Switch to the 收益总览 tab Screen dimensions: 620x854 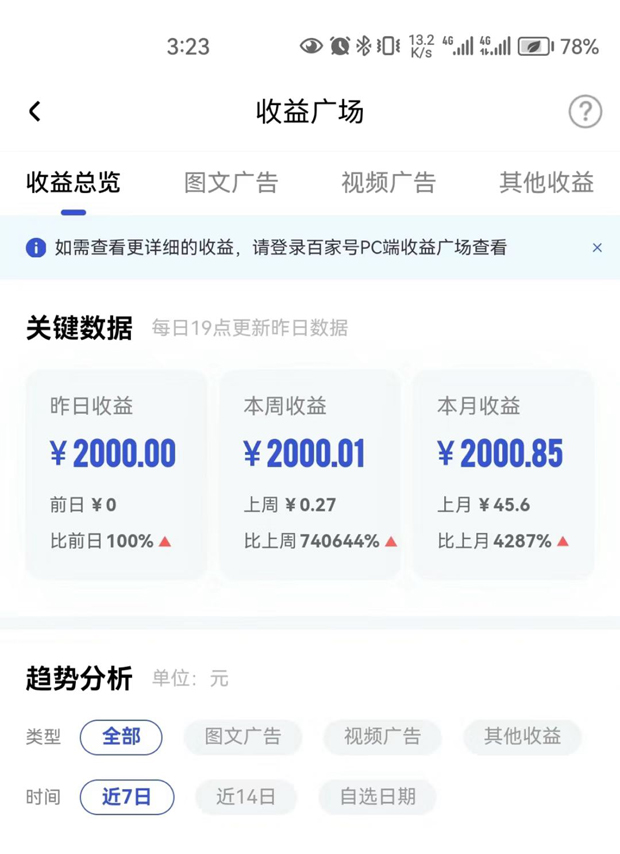(x=73, y=183)
